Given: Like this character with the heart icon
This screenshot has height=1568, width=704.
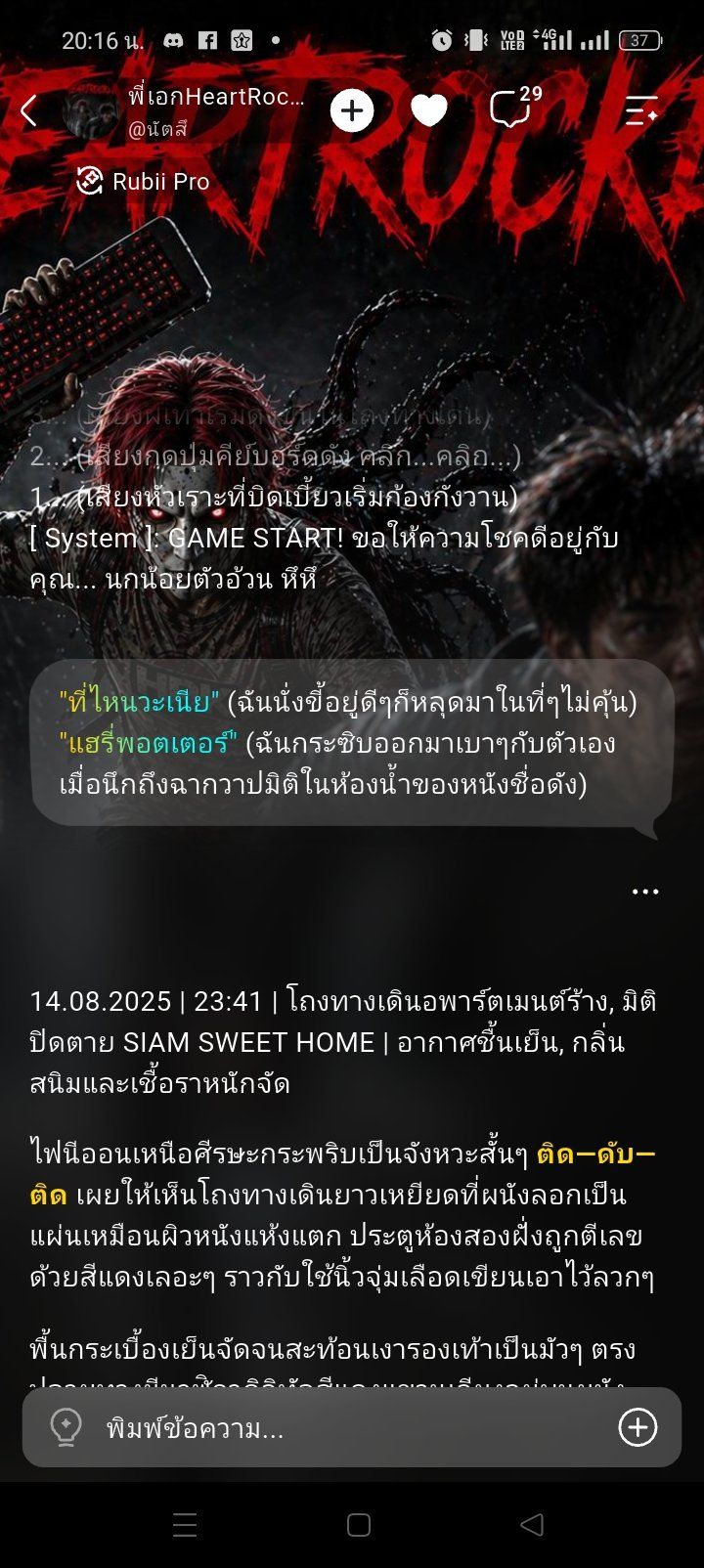Looking at the screenshot, I should (x=429, y=111).
